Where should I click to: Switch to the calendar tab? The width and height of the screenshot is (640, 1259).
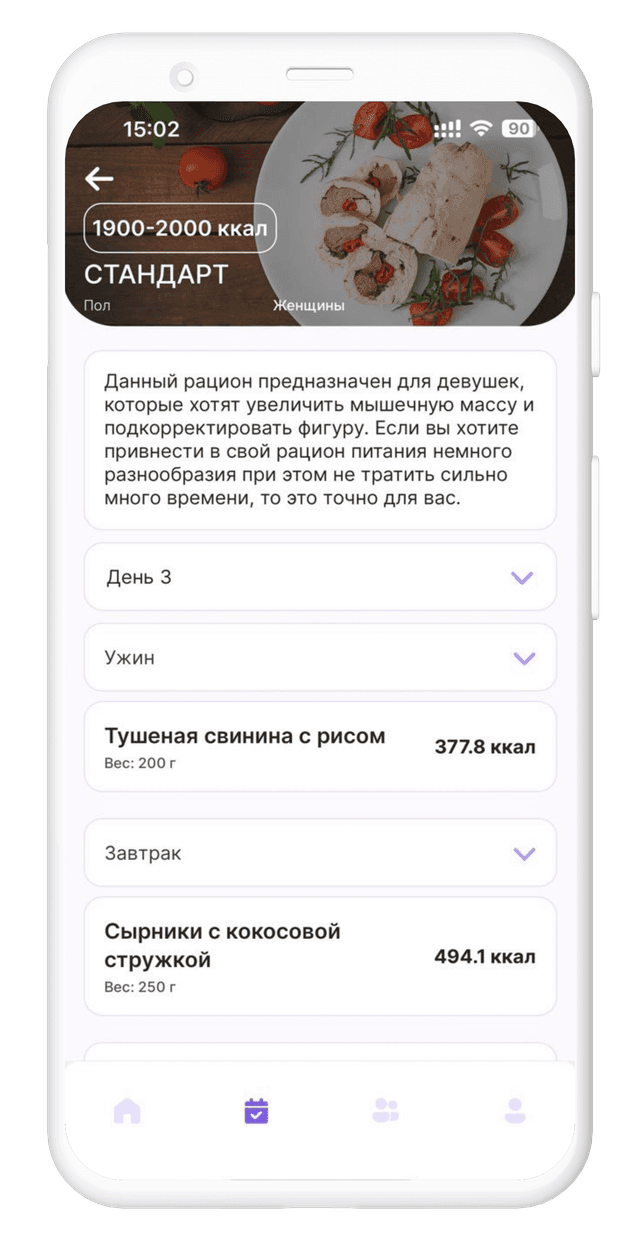257,1110
